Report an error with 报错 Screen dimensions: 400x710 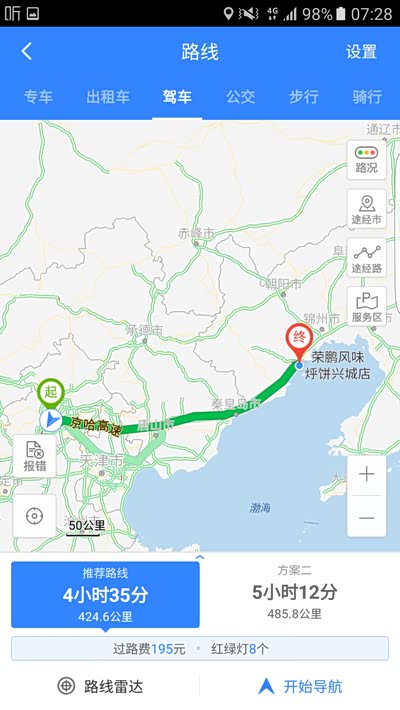(x=34, y=456)
